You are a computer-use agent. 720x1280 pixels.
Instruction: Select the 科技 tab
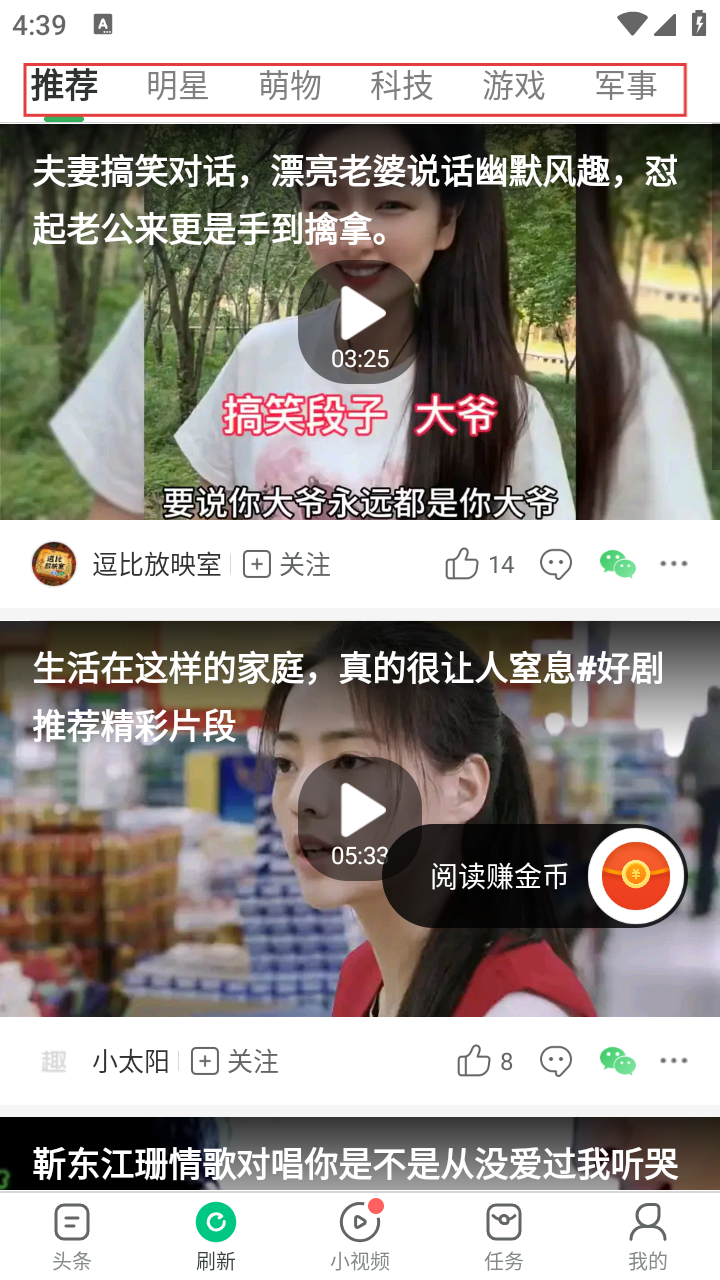[x=402, y=87]
